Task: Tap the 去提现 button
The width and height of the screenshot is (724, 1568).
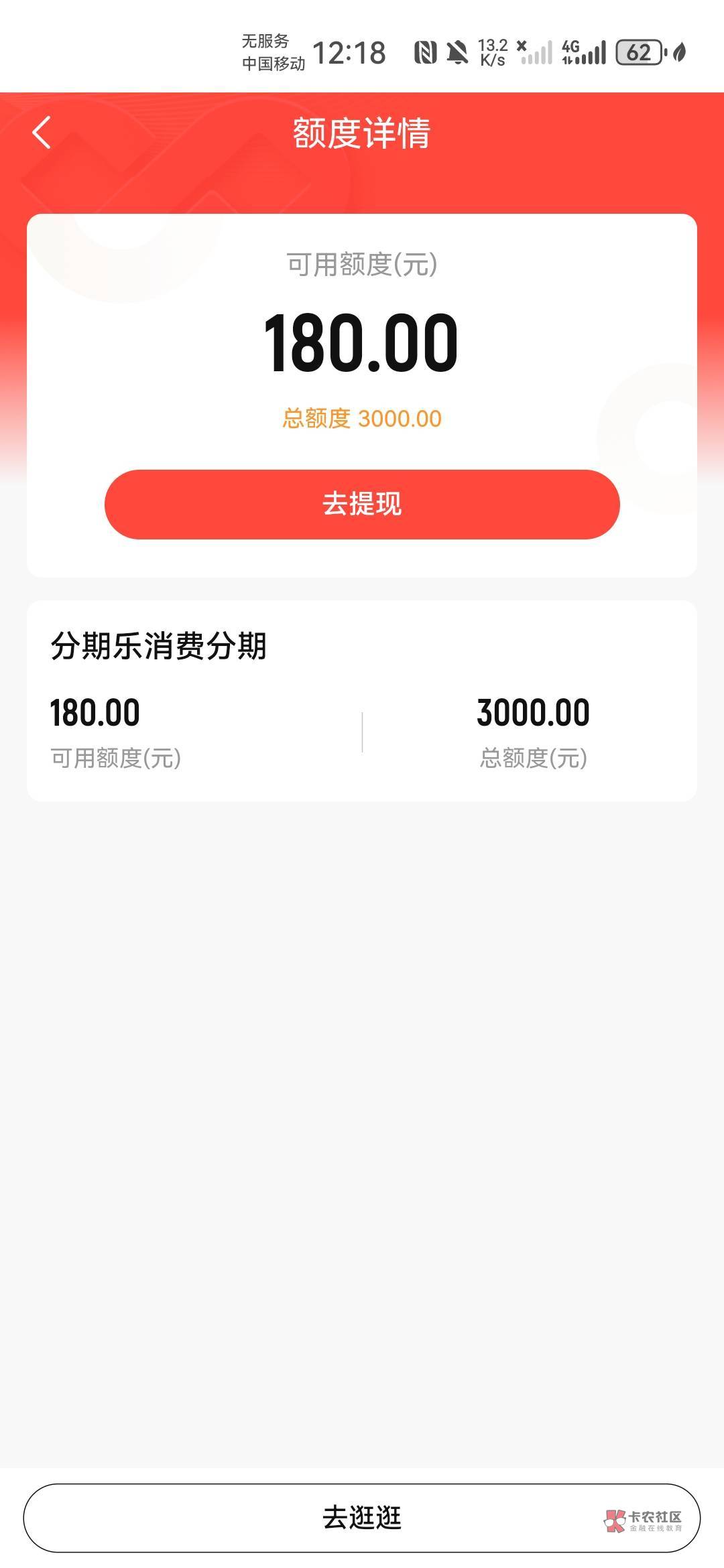Action: point(362,504)
